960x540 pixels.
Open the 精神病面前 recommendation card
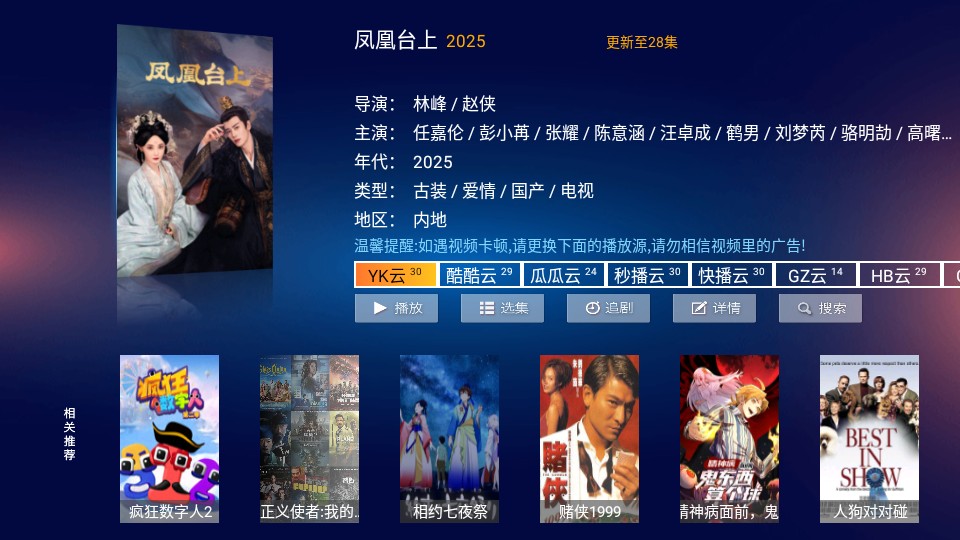point(730,438)
